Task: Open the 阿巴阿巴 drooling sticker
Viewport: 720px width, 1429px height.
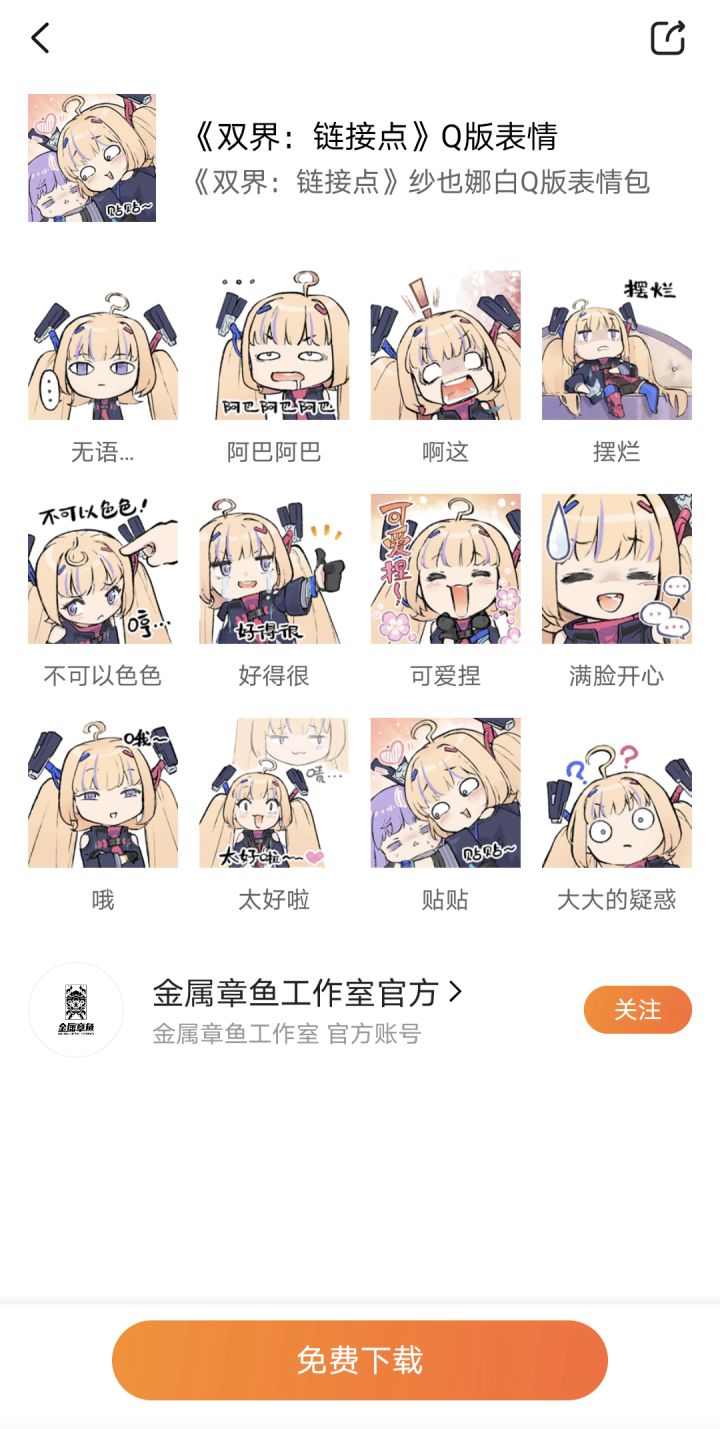Action: [275, 348]
